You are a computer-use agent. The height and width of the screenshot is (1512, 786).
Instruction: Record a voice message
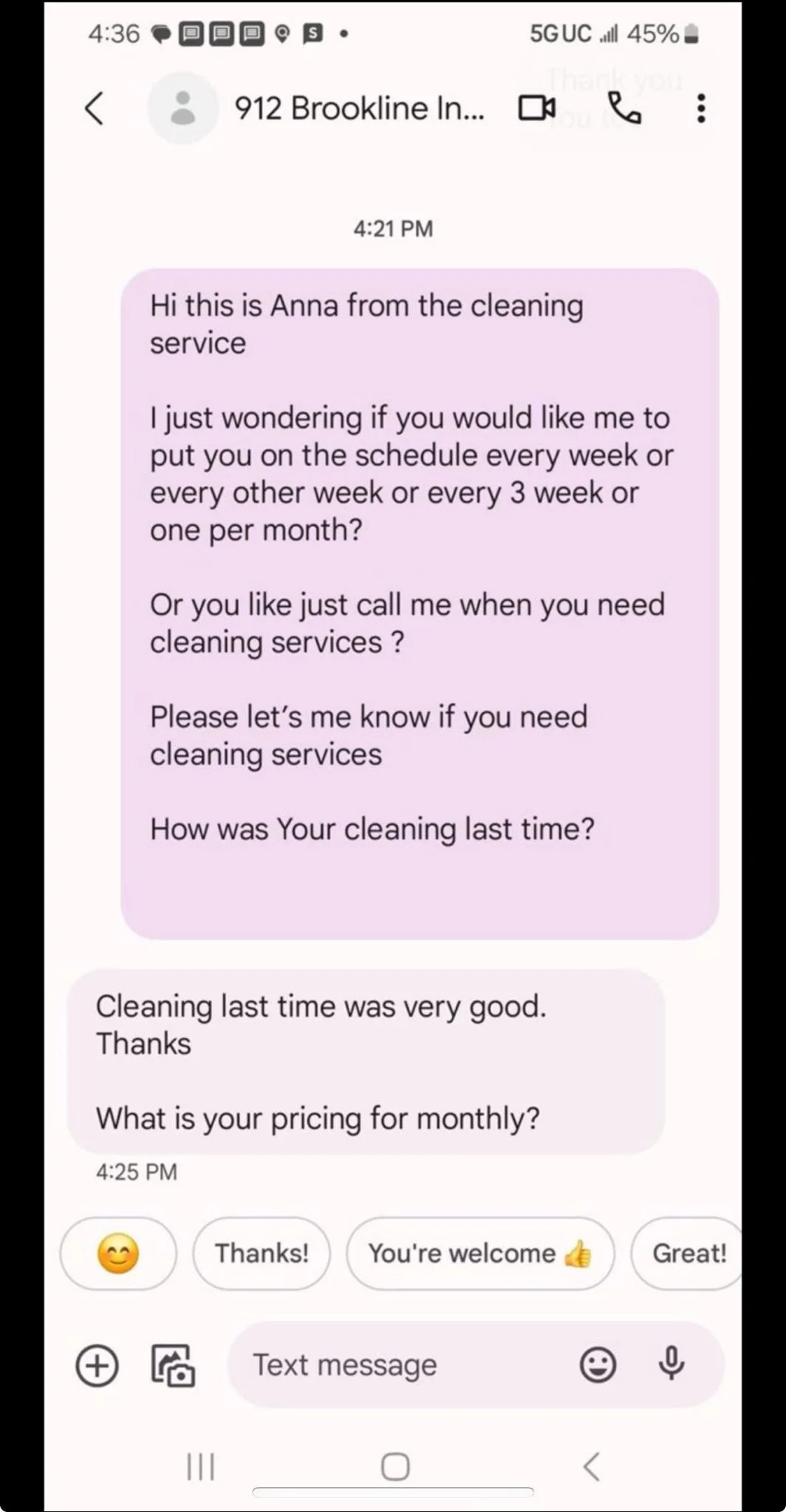(x=671, y=1364)
